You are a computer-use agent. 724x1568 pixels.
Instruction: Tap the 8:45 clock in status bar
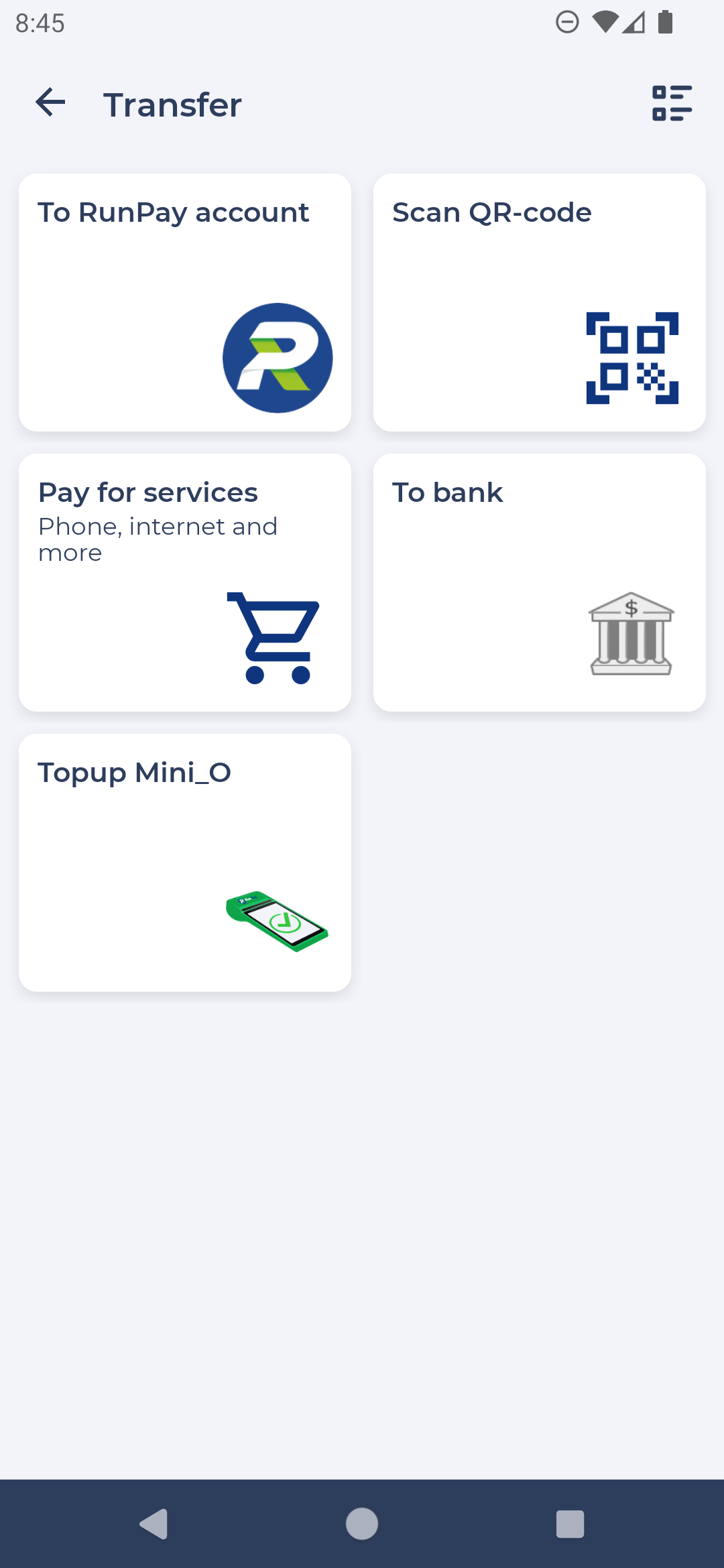[x=38, y=23]
